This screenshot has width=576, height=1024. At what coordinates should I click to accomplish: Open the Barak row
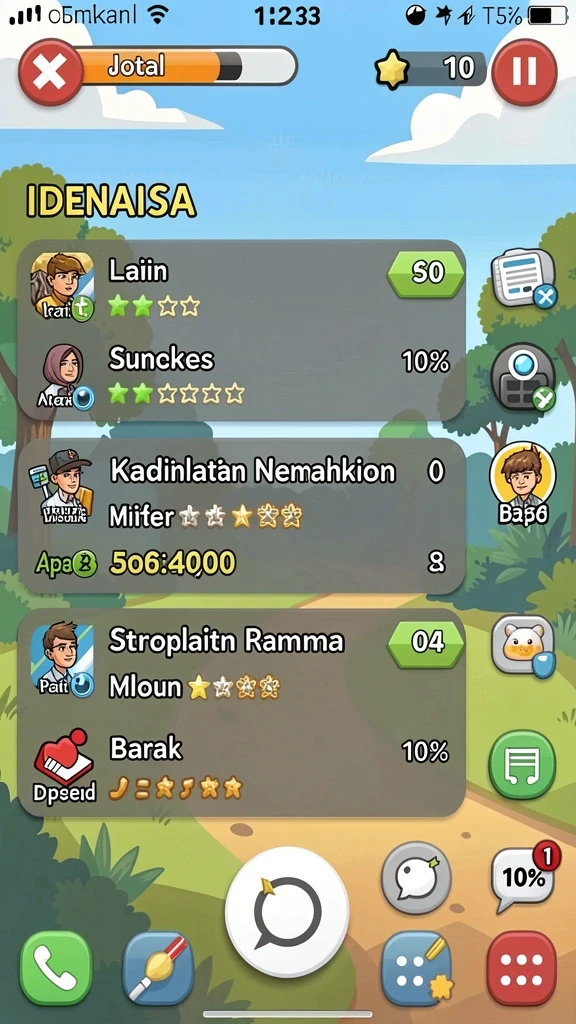[x=242, y=764]
